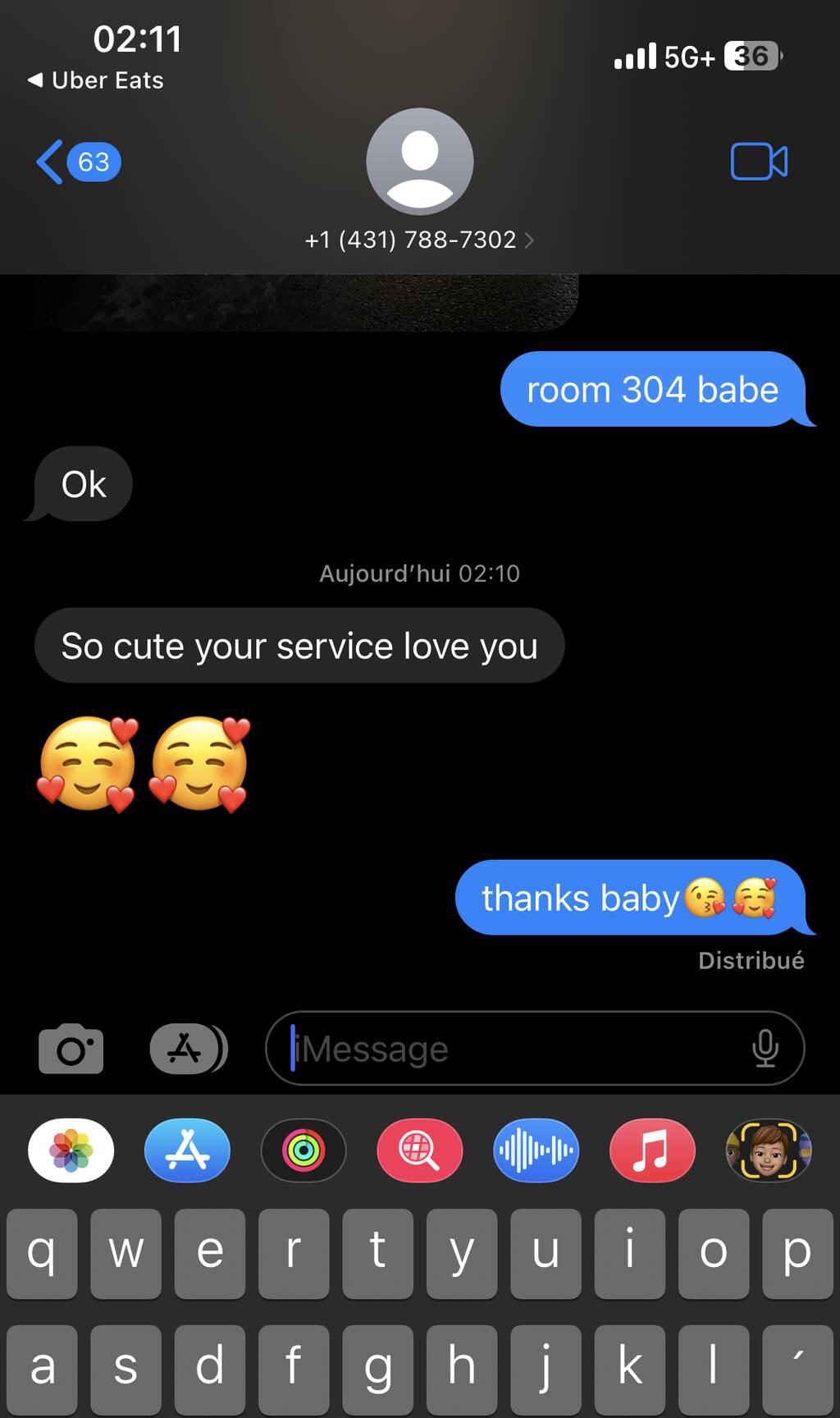Search images with the red globe icon
Image resolution: width=840 pixels, height=1418 pixels.
pyautogui.click(x=420, y=1150)
